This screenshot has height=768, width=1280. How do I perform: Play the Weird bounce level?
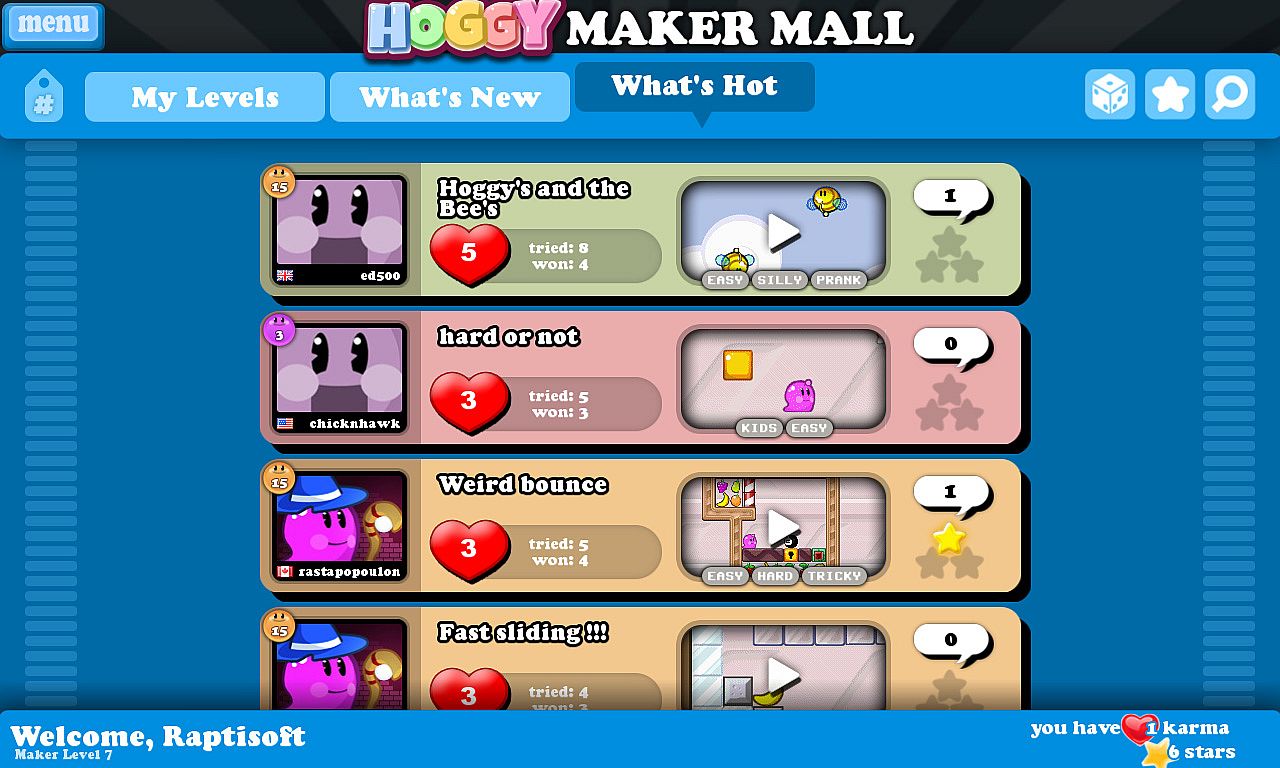[783, 527]
